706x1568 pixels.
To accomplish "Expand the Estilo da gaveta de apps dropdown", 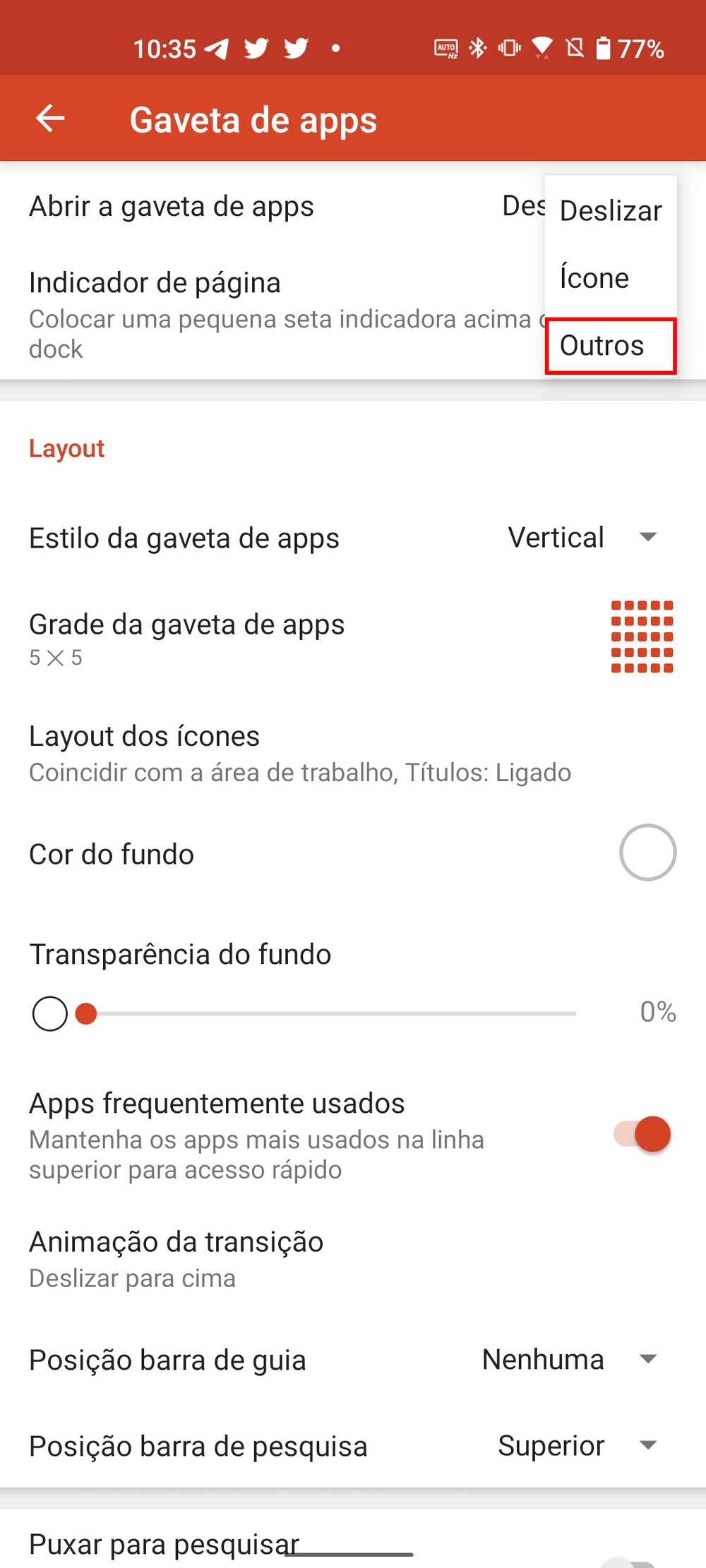I will click(583, 538).
